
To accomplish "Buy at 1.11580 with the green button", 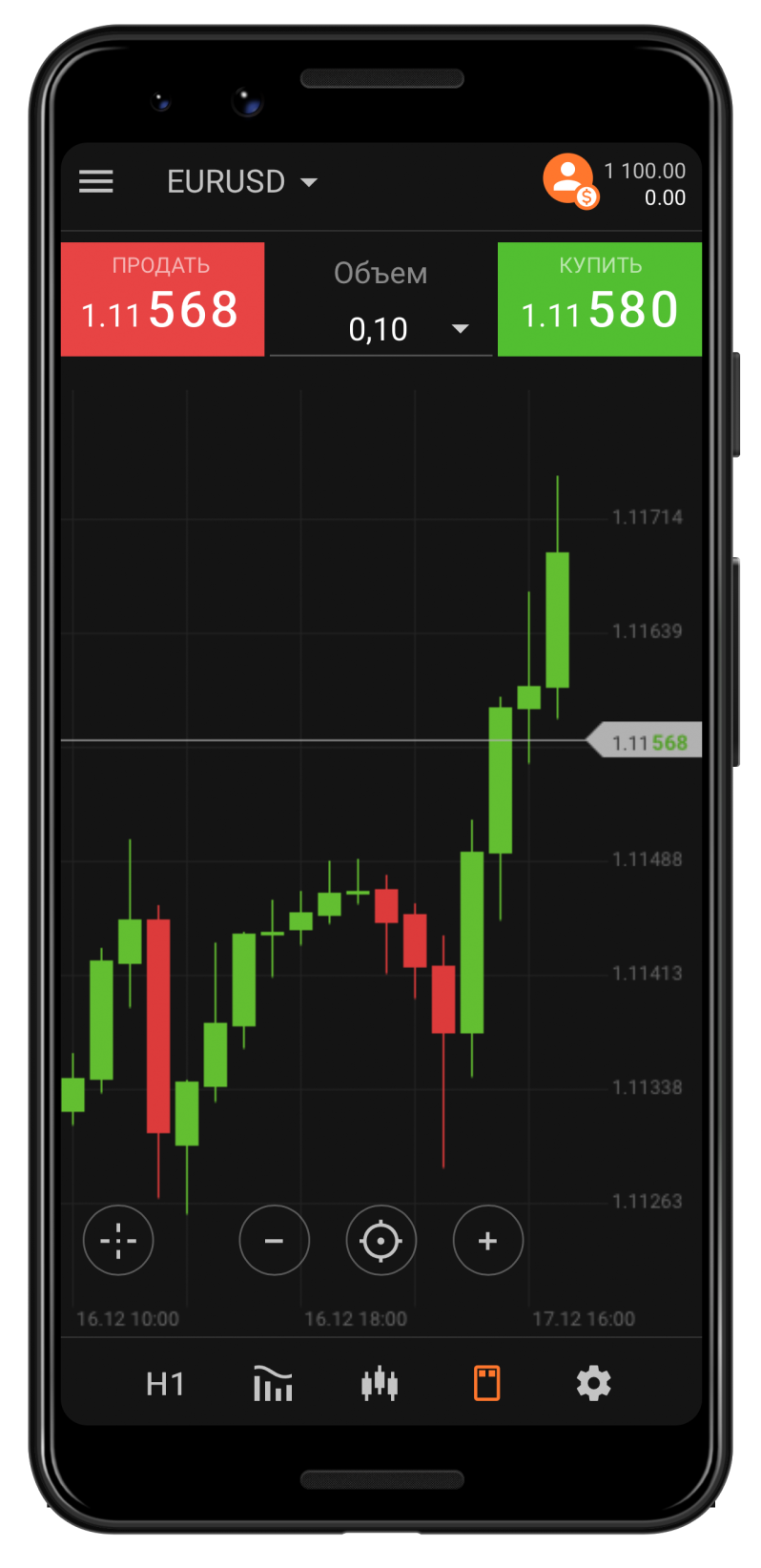I will [599, 299].
